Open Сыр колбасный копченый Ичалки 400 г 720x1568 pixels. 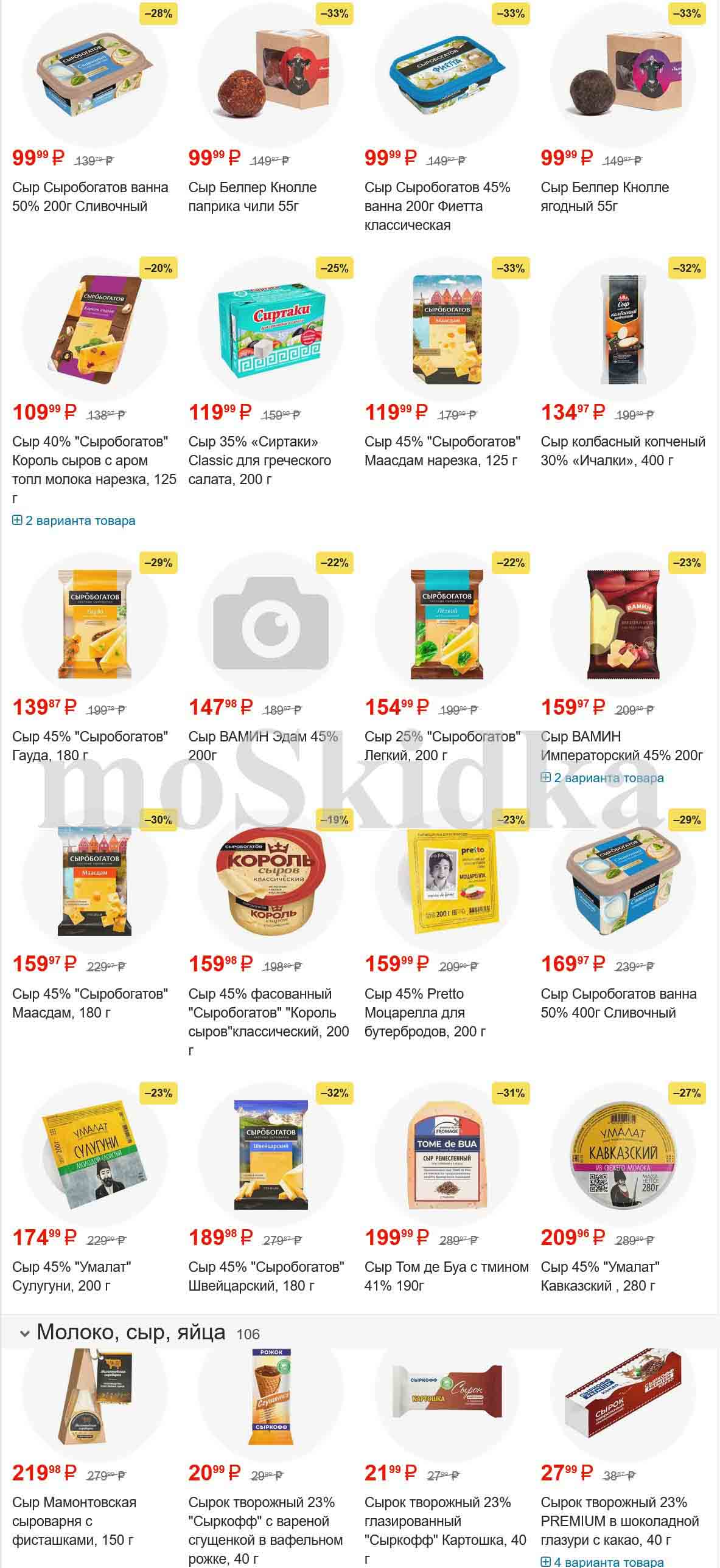coord(623,451)
